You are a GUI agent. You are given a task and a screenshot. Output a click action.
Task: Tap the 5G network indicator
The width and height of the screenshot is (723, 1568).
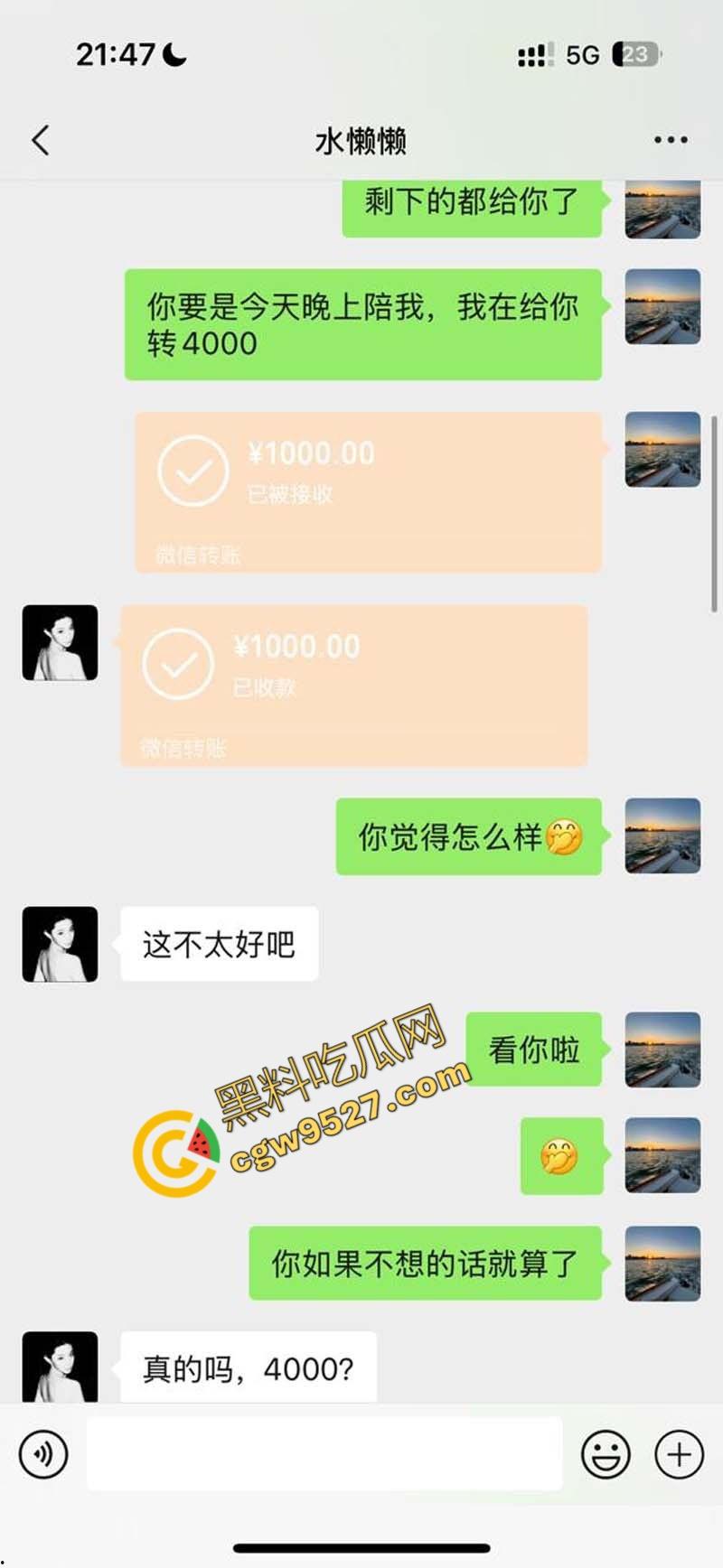pyautogui.click(x=583, y=54)
